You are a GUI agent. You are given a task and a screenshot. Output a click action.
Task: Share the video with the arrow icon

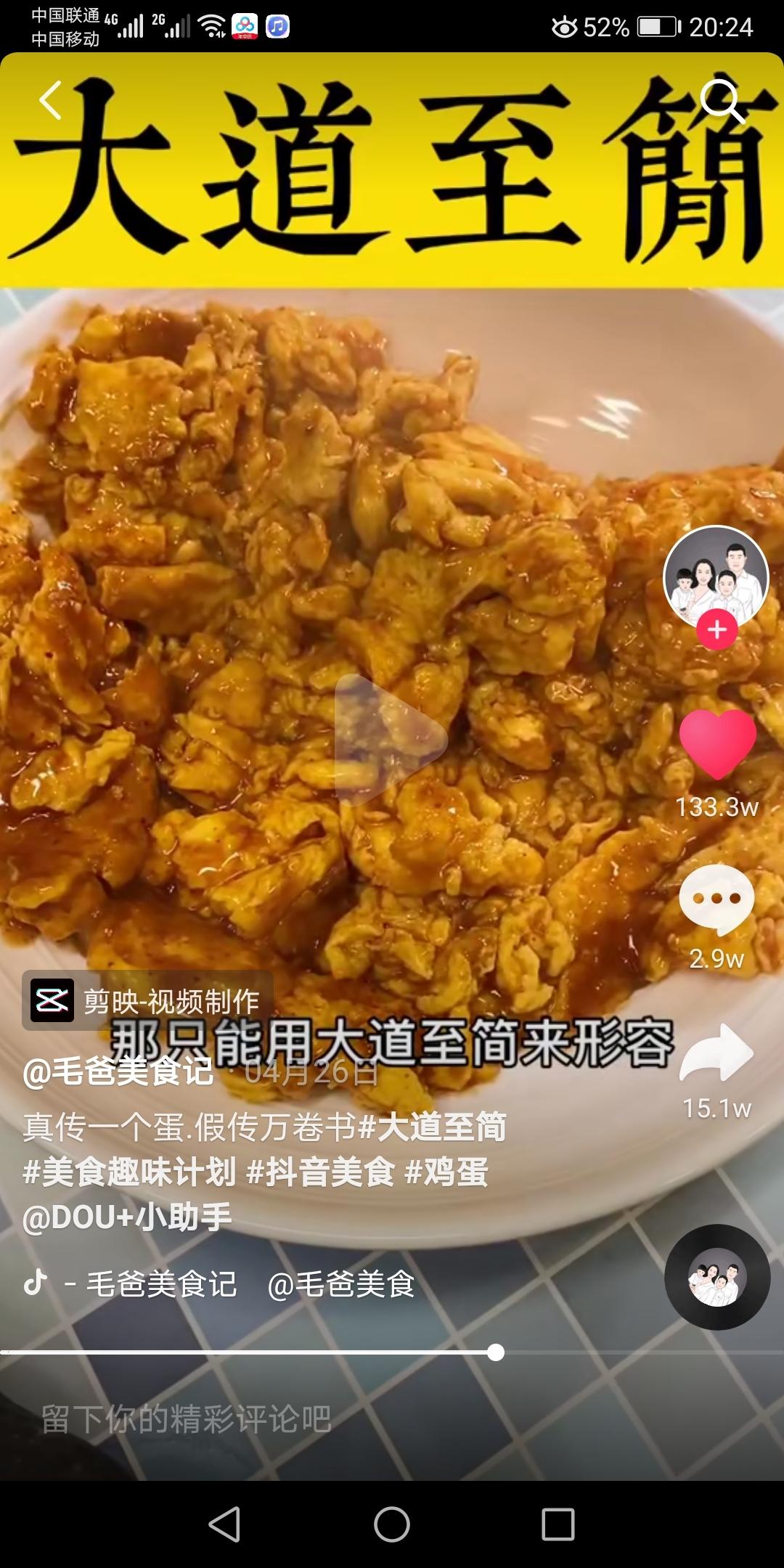click(716, 1053)
